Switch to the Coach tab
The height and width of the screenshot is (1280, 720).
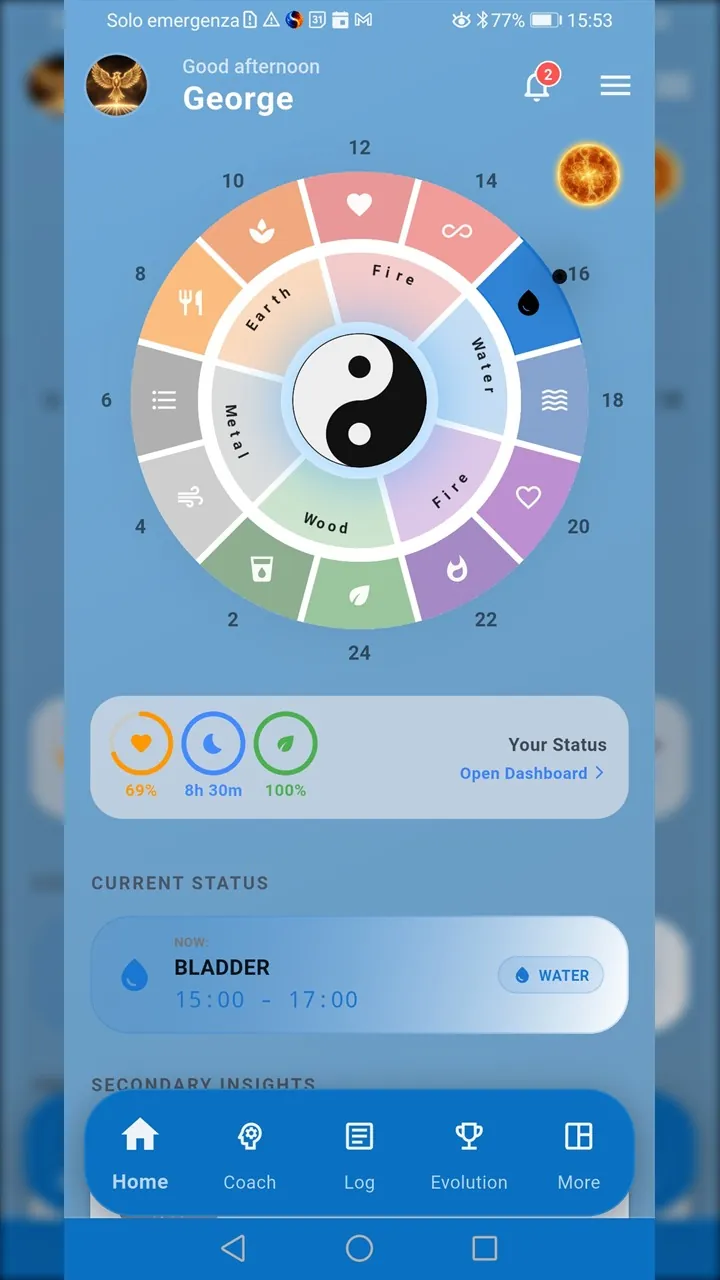tap(249, 1155)
